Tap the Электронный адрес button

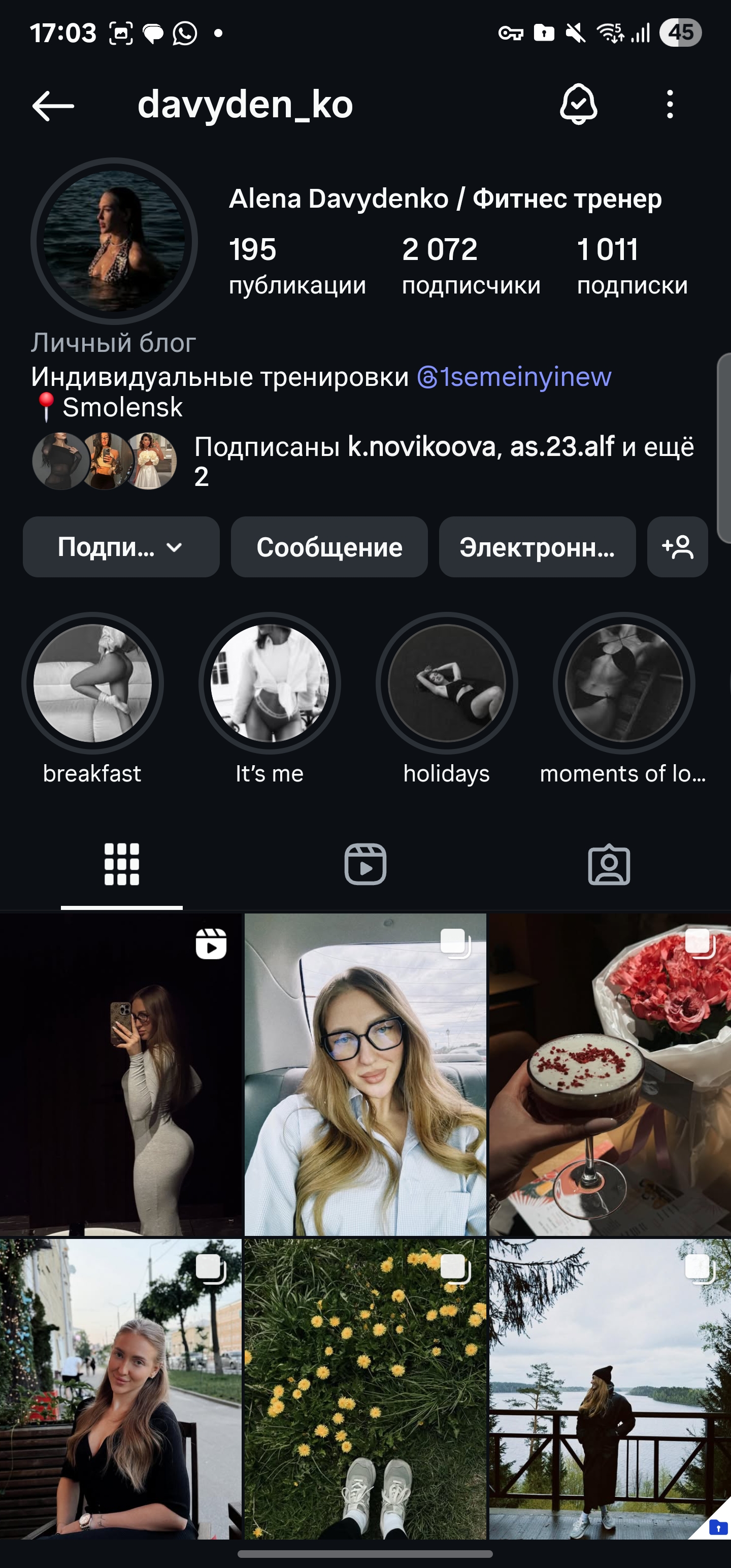coord(538,546)
